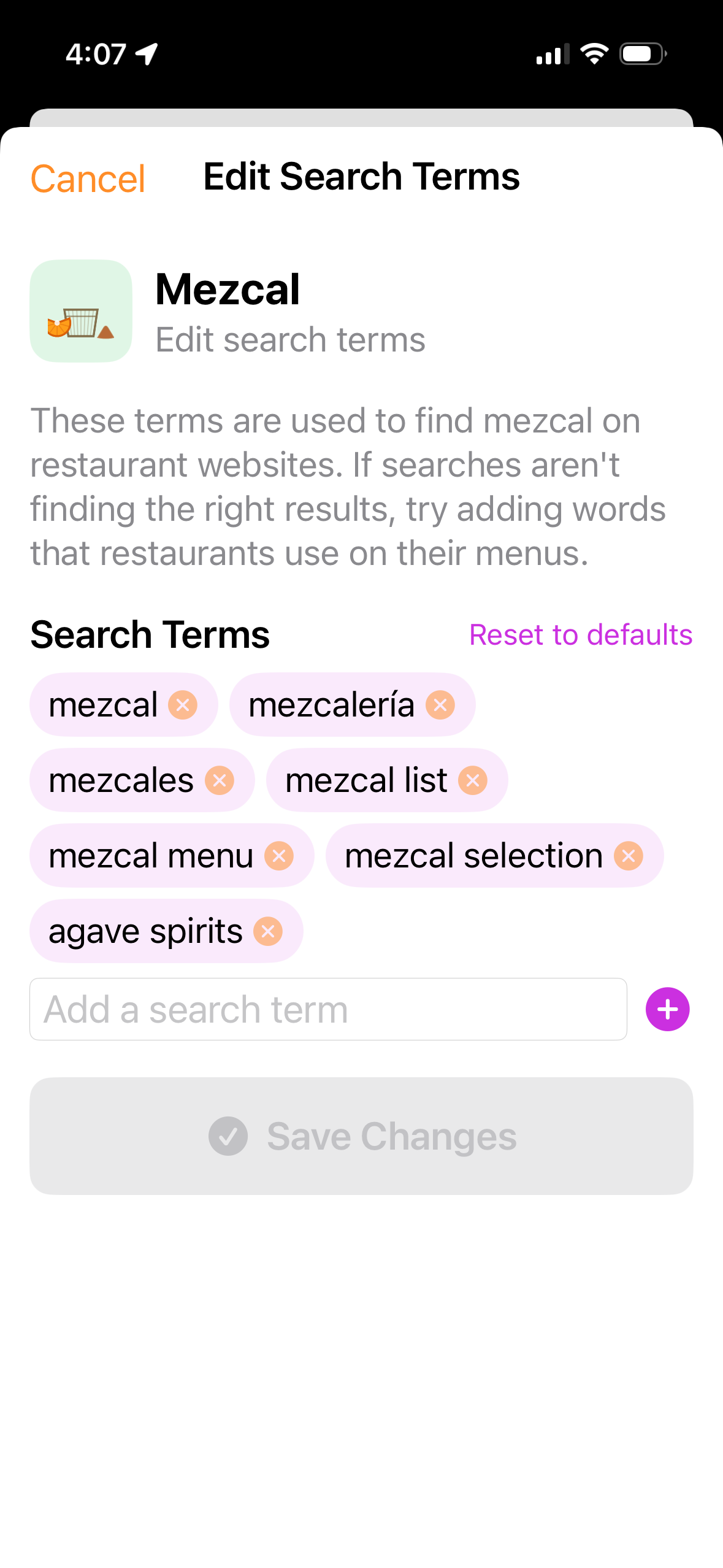Tap the "agave spirits" chip label
This screenshot has width=723, height=1568.
click(145, 931)
